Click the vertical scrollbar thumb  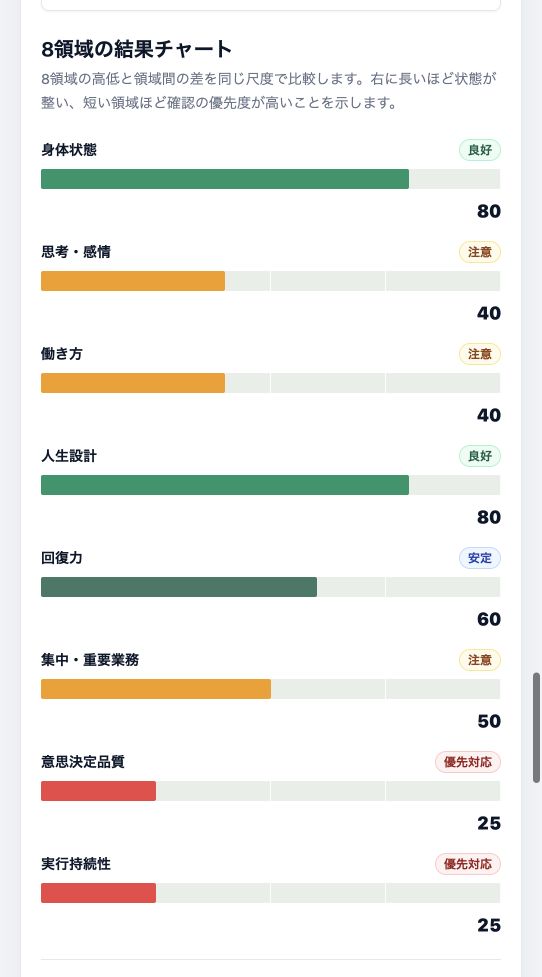click(x=536, y=727)
